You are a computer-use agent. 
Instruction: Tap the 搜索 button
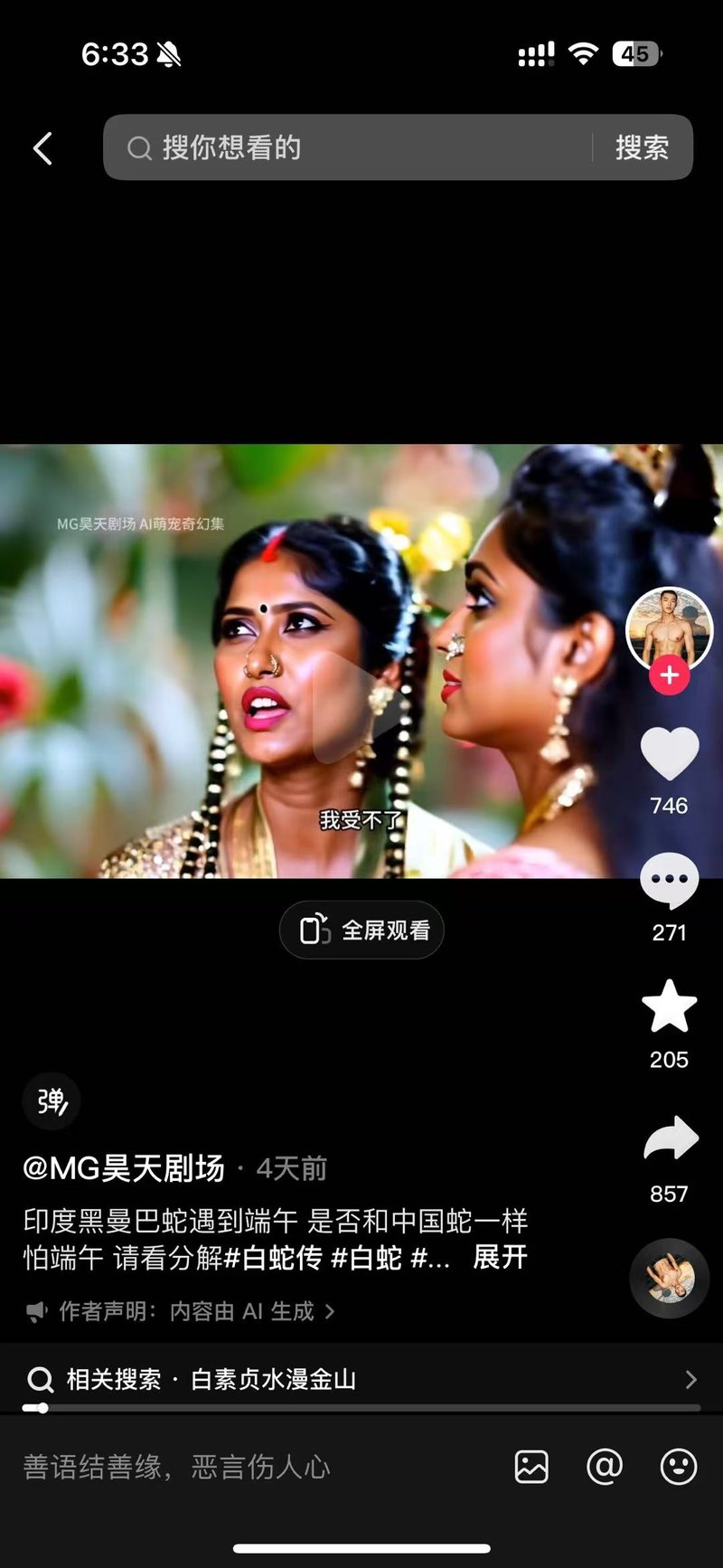coord(642,147)
